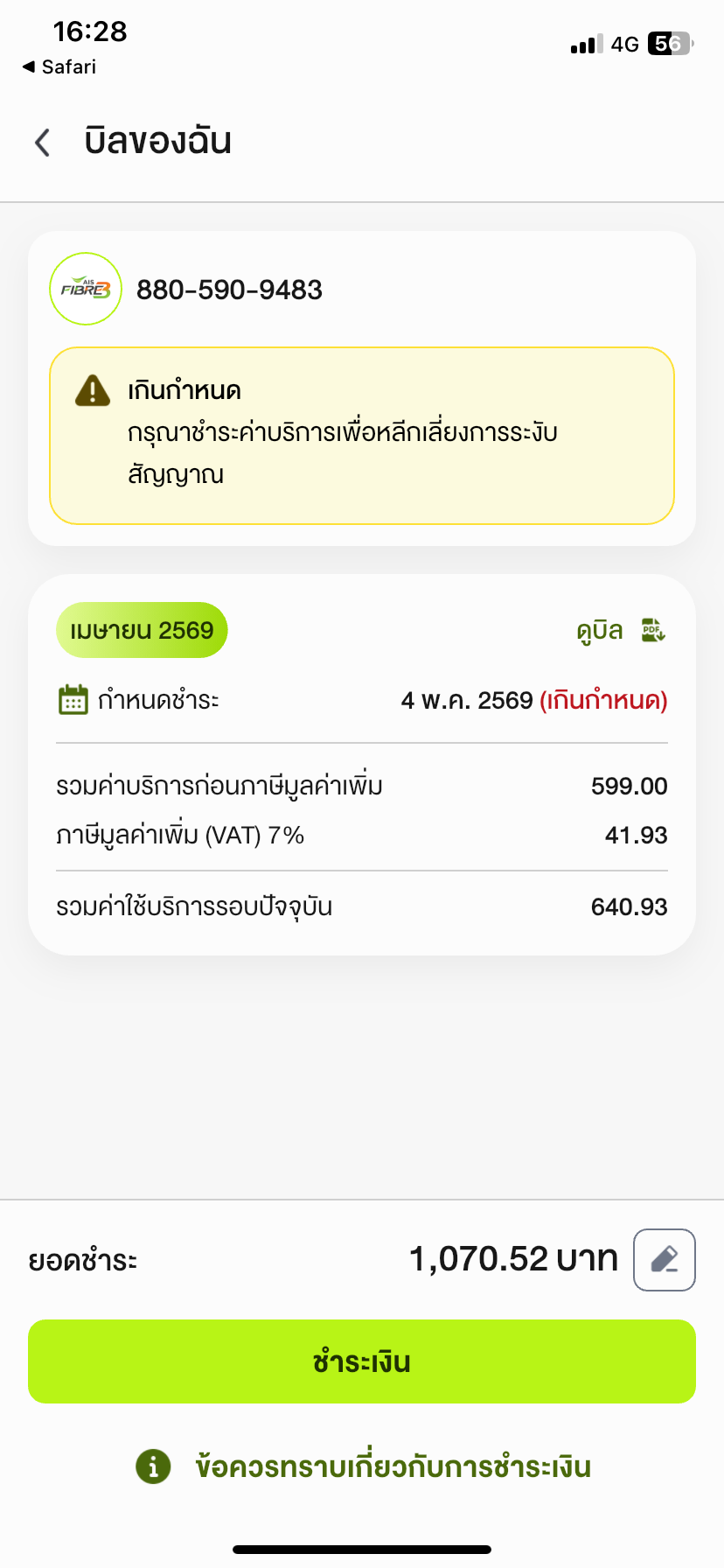Tap the green ชำระเงิน pay button
Image resolution: width=724 pixels, height=1568 pixels.
coord(362,1361)
